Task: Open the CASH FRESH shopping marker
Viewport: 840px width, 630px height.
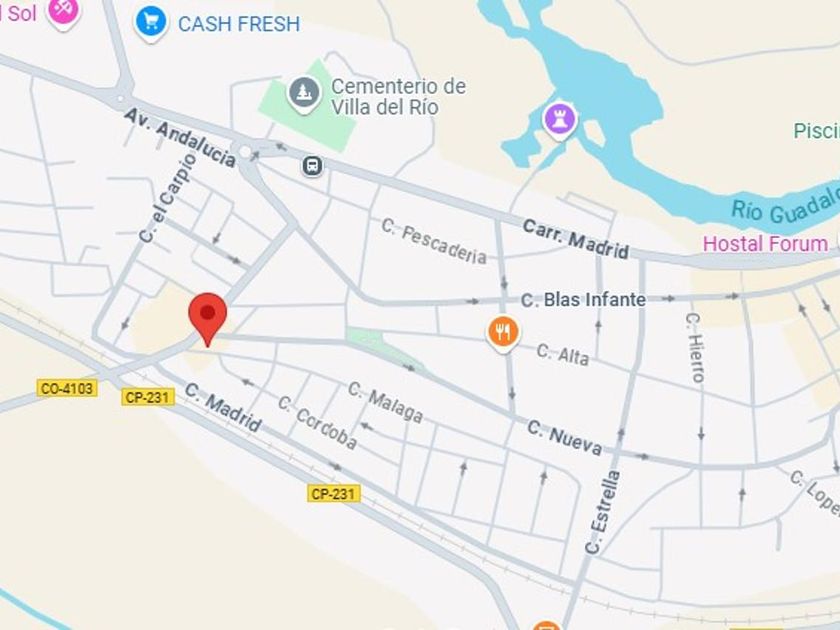Action: pos(151,24)
